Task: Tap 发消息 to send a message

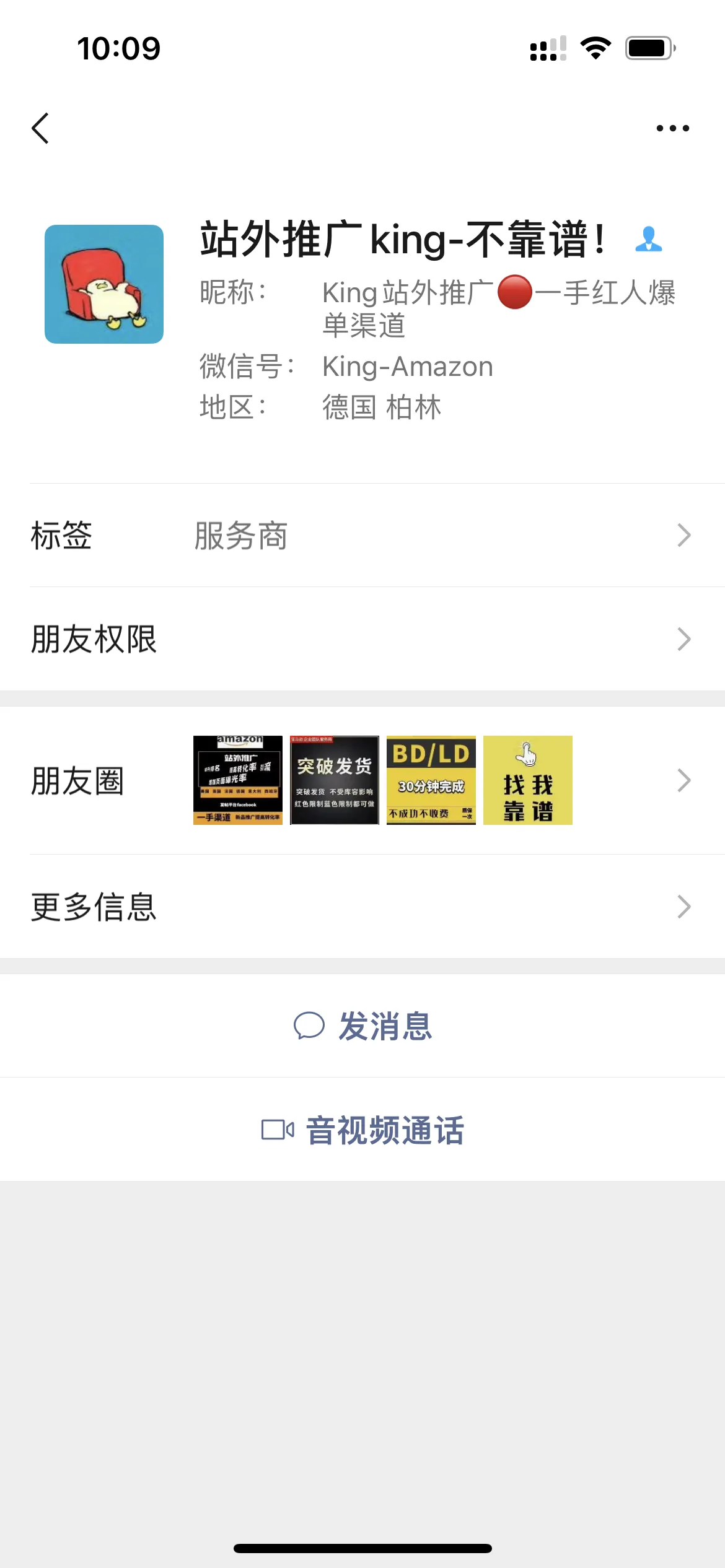Action: [x=362, y=1026]
